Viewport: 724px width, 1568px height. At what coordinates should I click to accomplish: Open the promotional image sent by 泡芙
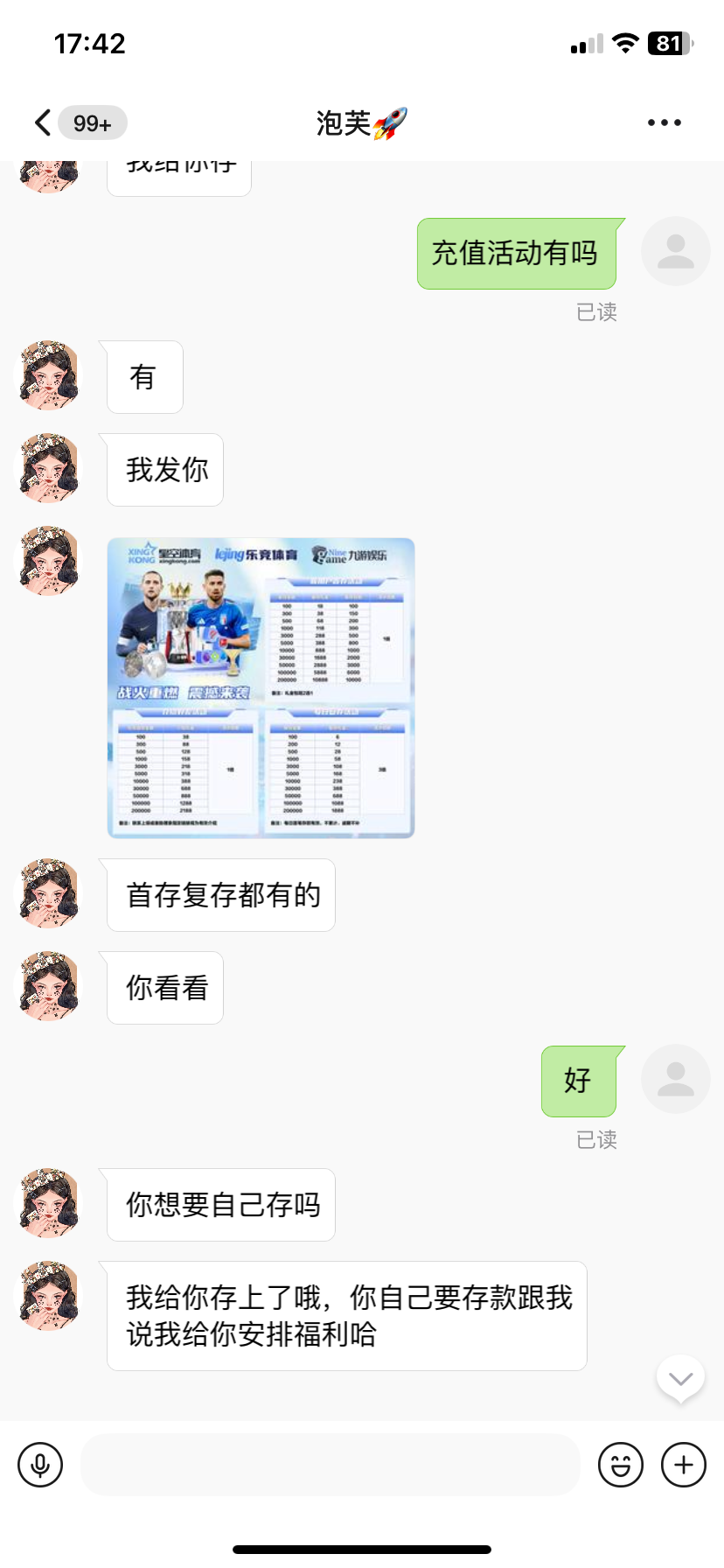[261, 688]
